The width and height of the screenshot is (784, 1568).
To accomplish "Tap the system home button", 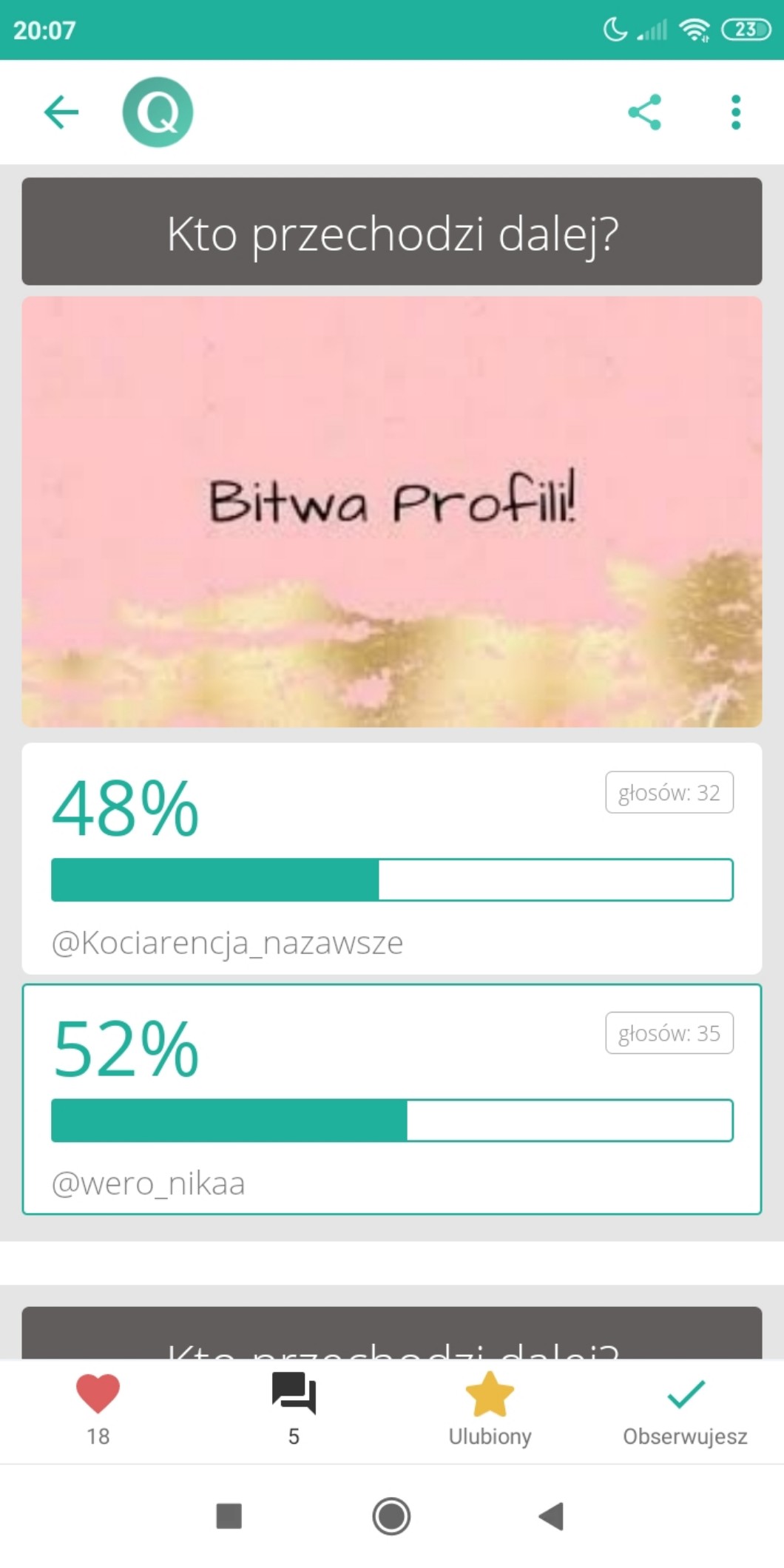I will point(391,1516).
